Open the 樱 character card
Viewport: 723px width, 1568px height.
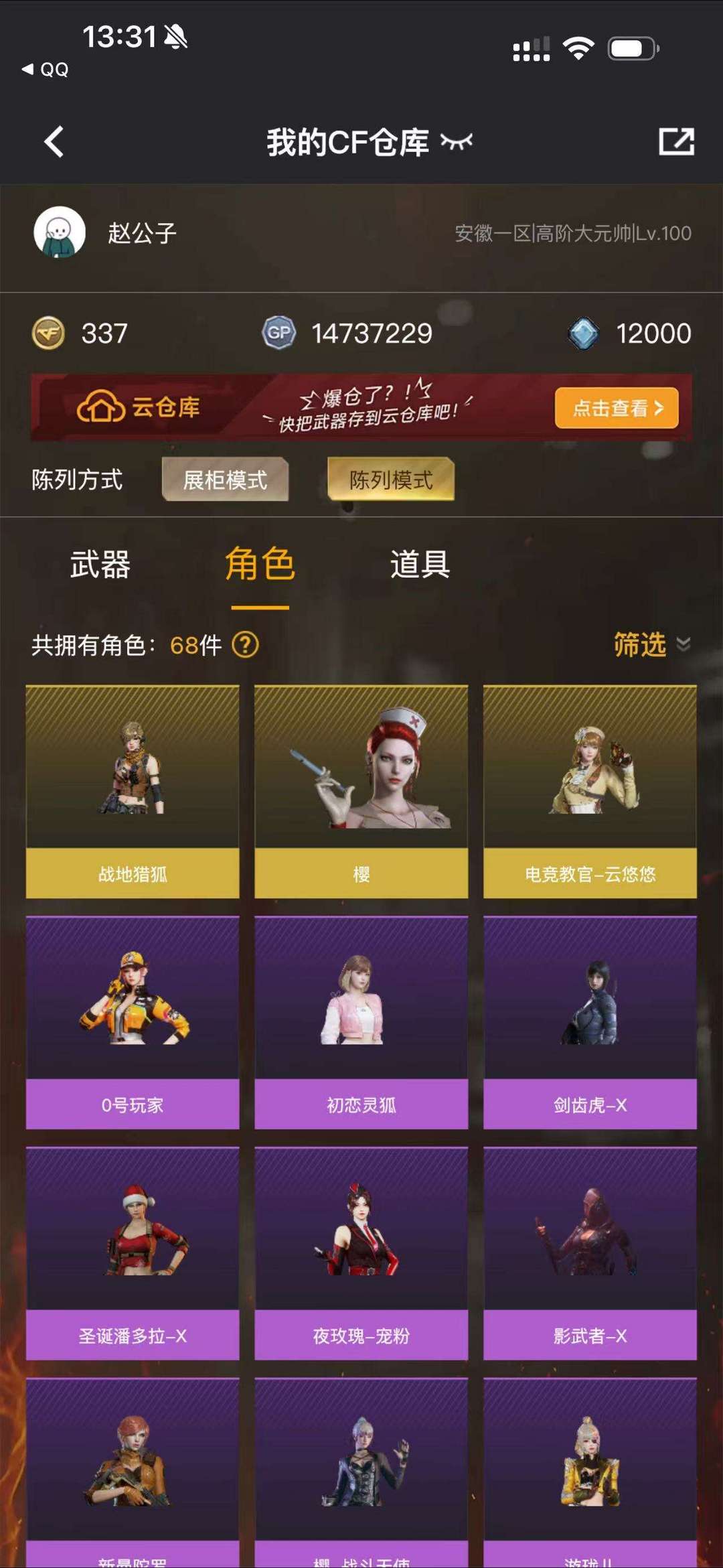click(361, 792)
